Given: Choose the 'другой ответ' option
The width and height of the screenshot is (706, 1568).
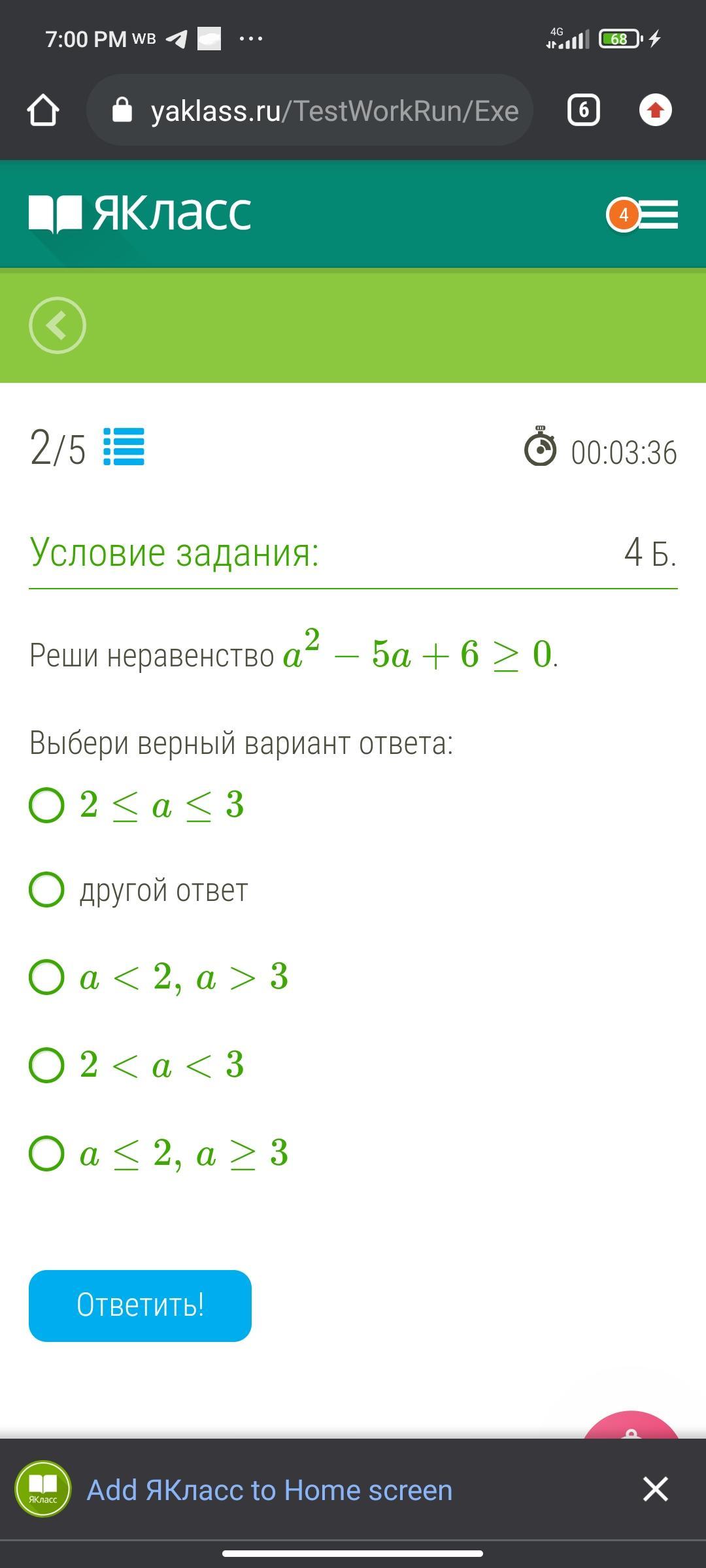Looking at the screenshot, I should pos(47,890).
